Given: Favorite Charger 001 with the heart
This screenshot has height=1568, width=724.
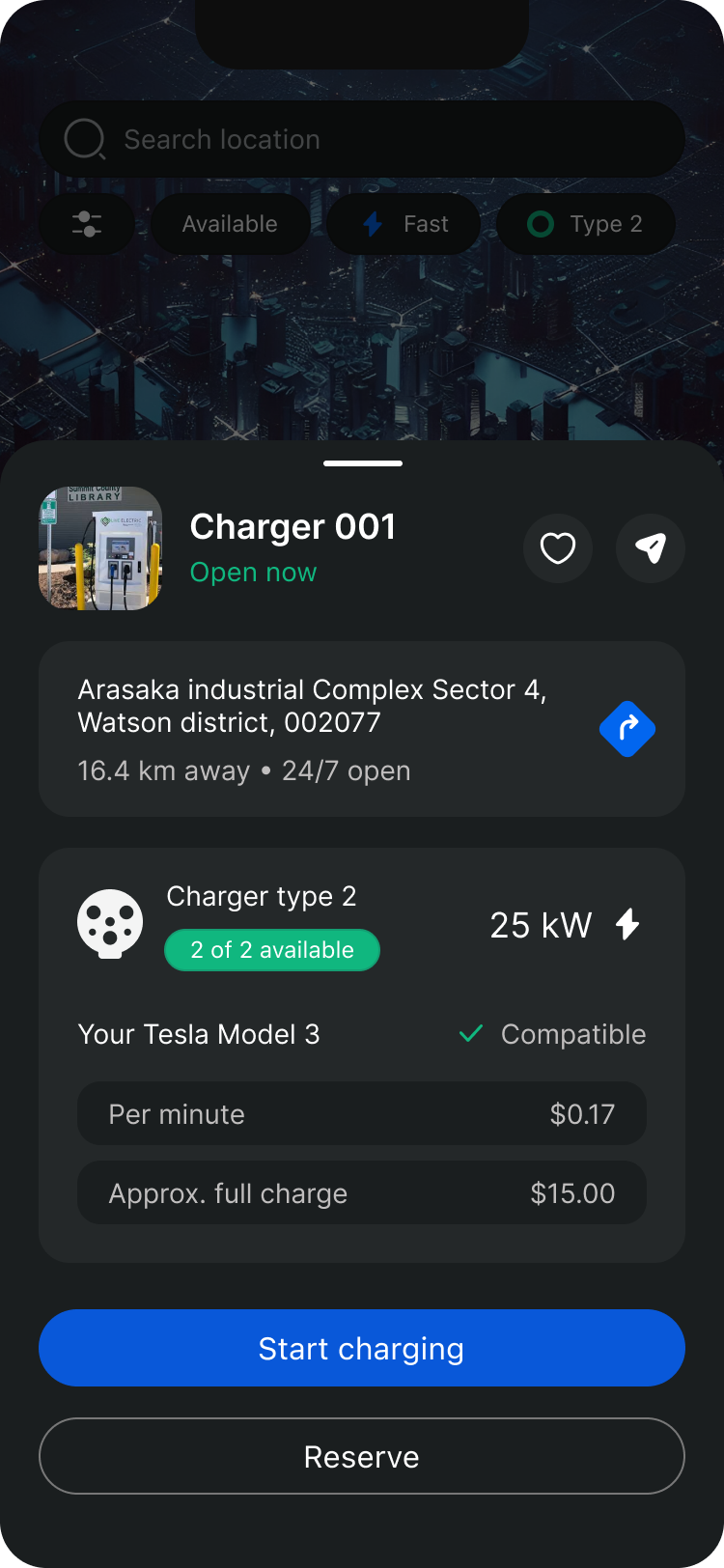Looking at the screenshot, I should tap(558, 548).
